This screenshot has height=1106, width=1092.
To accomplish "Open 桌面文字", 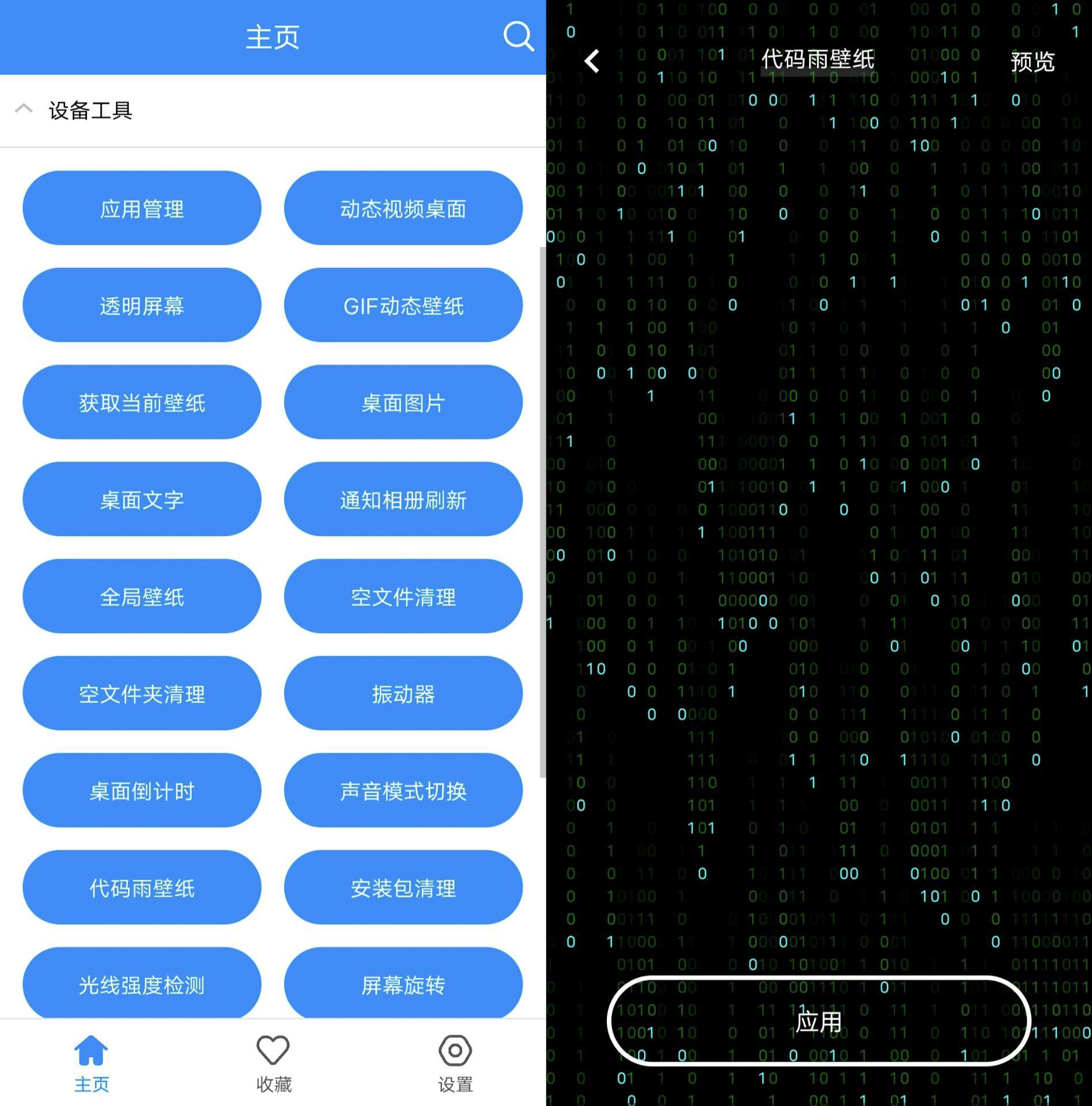I will coord(142,499).
